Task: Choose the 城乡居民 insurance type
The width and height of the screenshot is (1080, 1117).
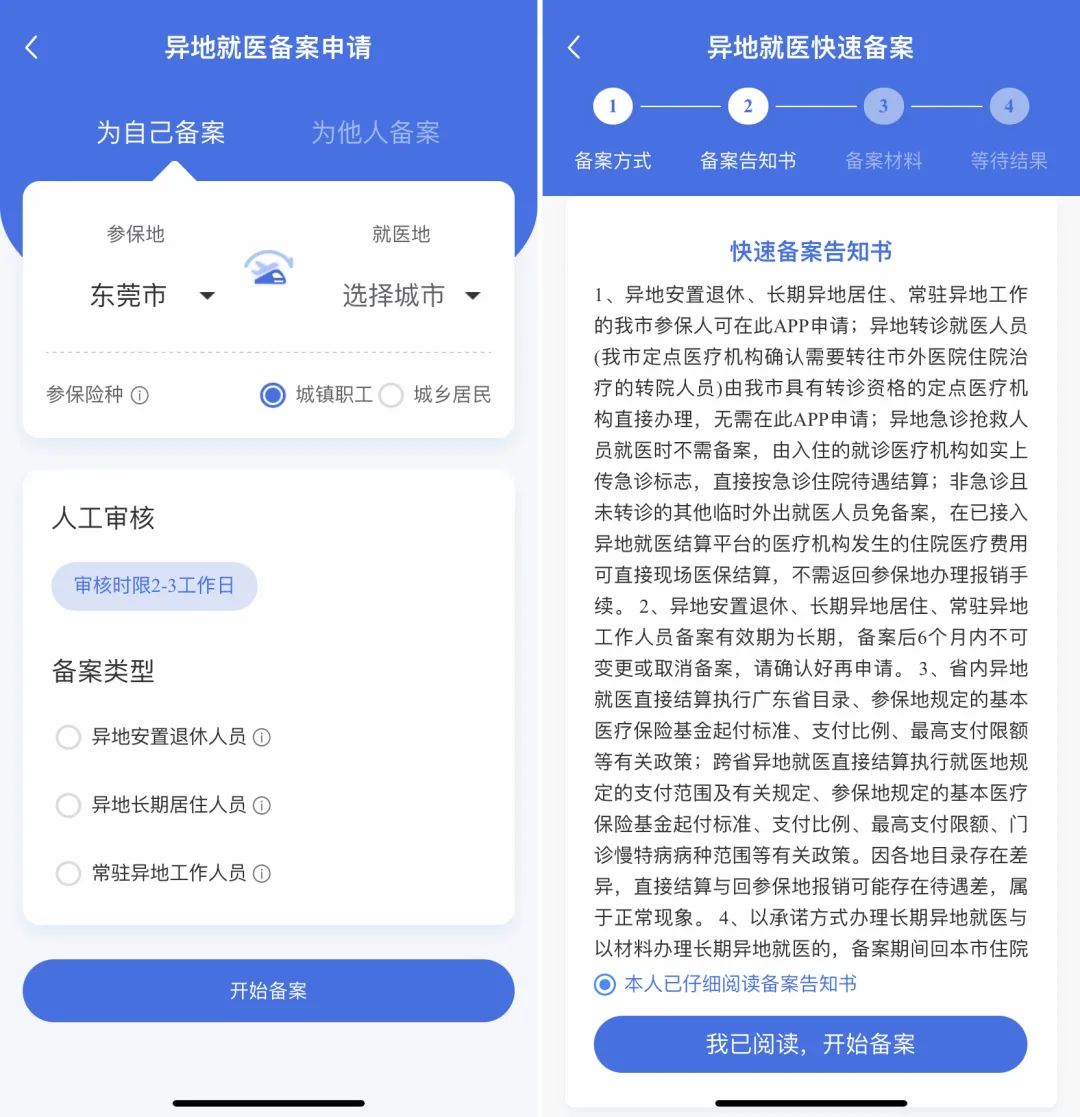Action: pos(391,395)
